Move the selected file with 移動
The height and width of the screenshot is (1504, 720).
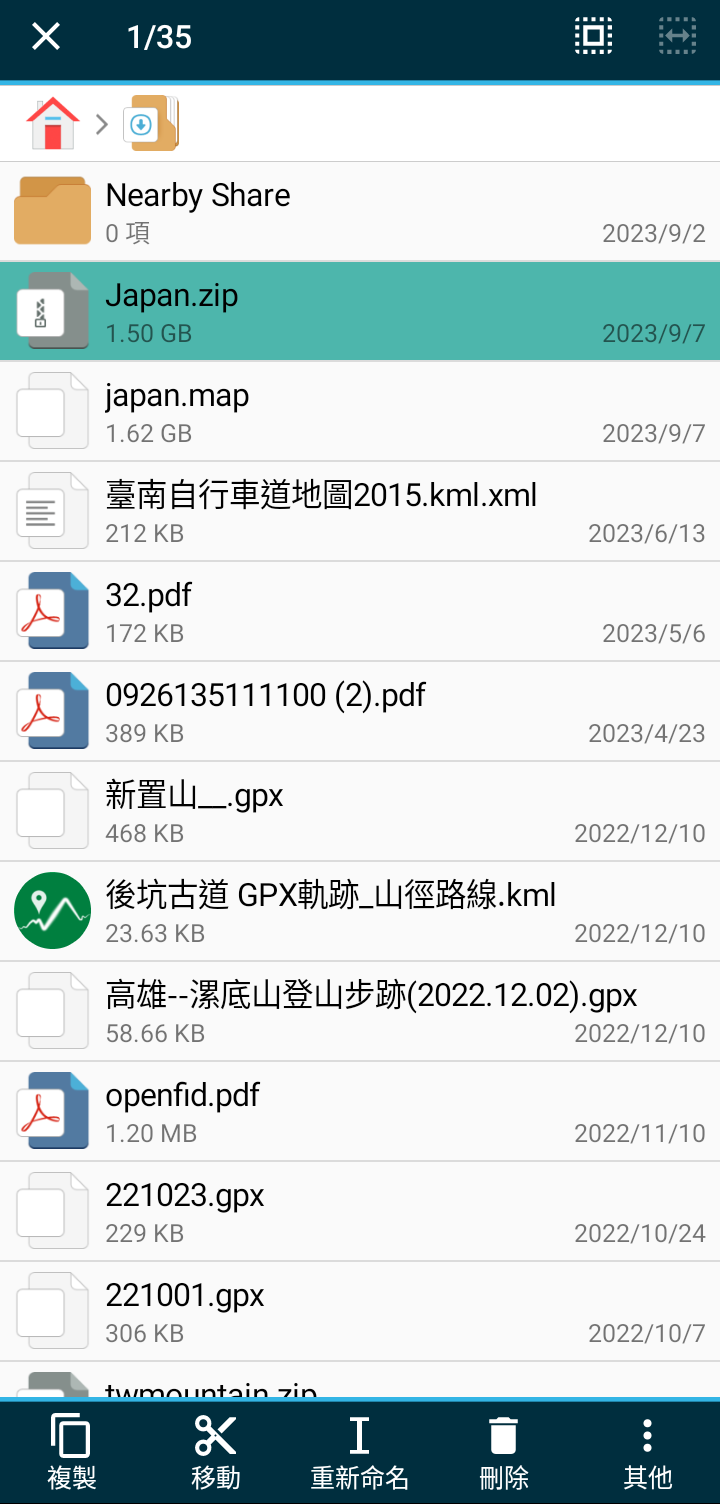(216, 1452)
